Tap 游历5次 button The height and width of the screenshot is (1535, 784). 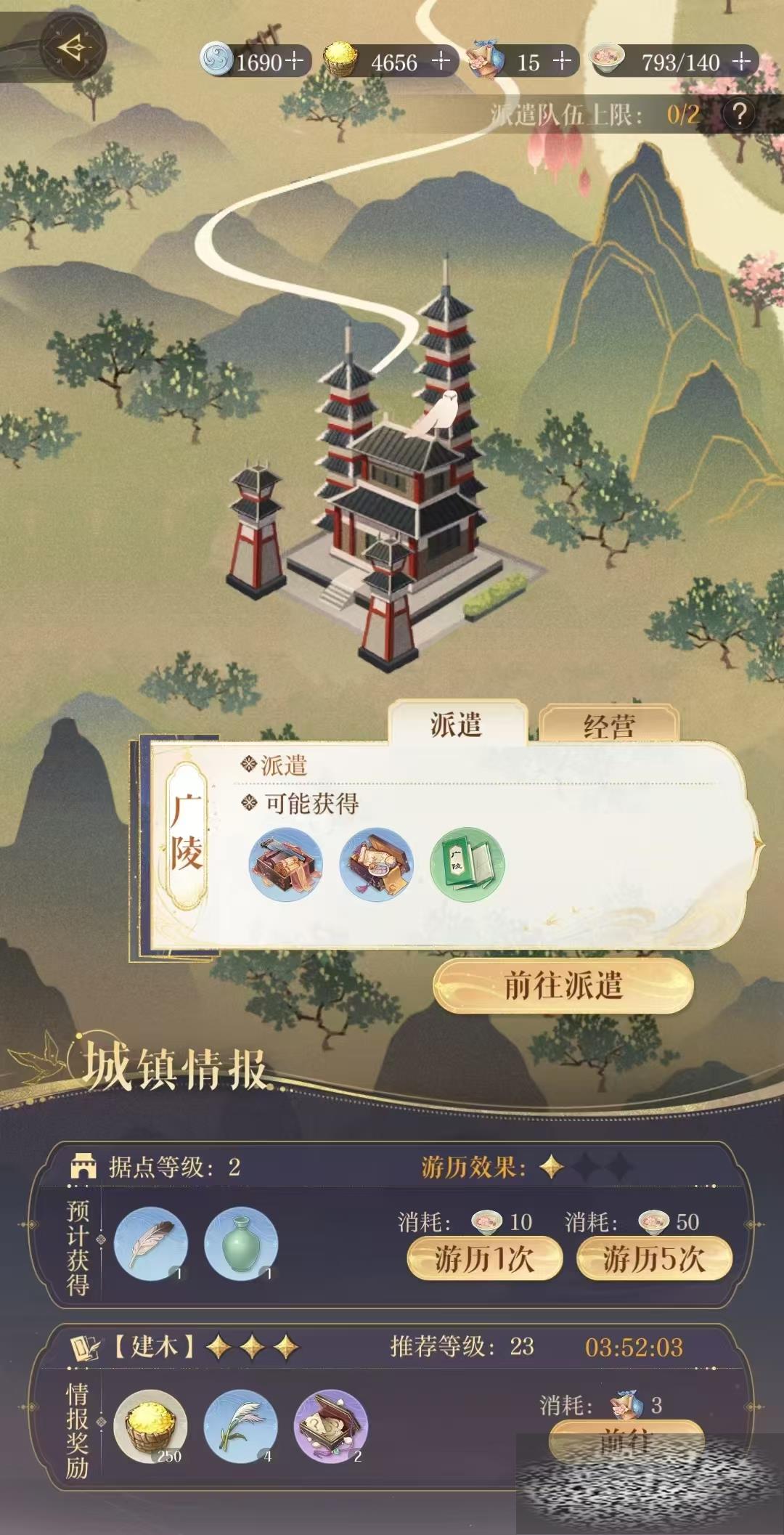point(653,1259)
